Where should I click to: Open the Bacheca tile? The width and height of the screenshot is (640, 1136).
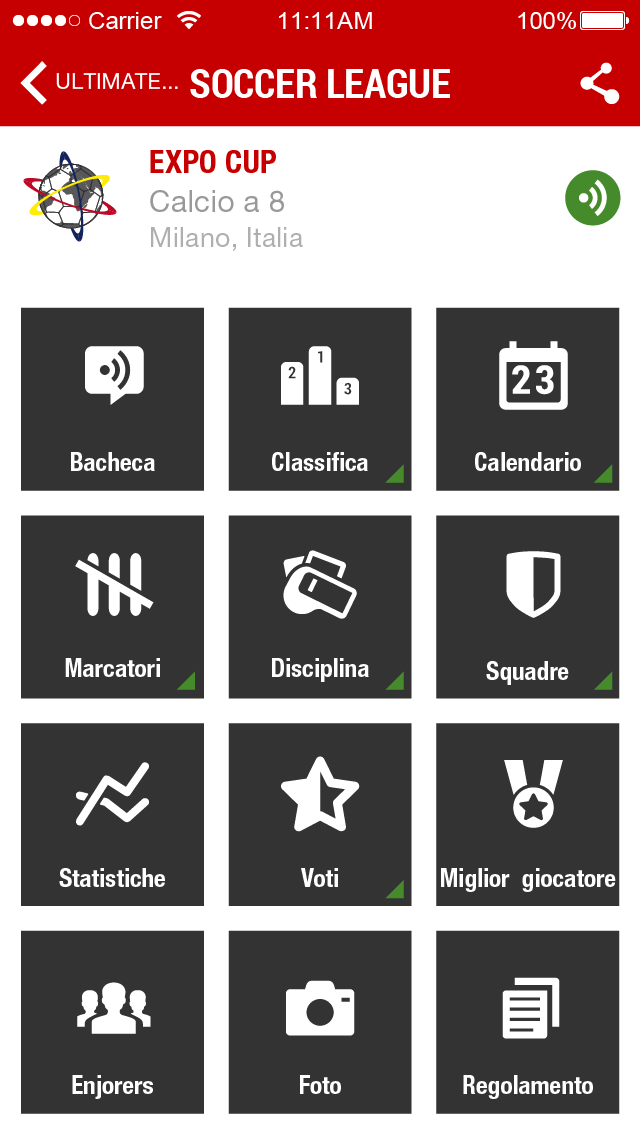point(112,399)
